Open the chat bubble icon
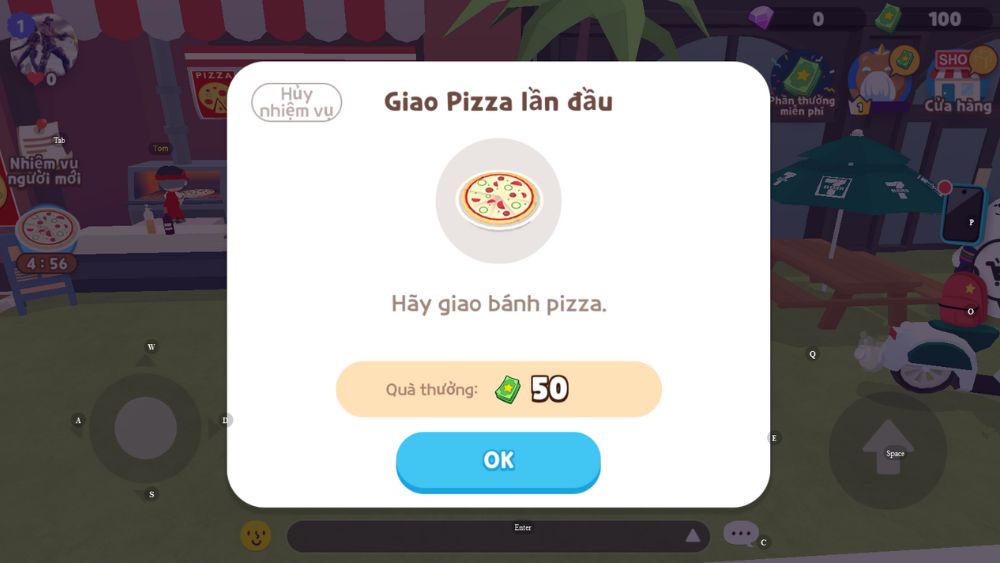 click(740, 535)
